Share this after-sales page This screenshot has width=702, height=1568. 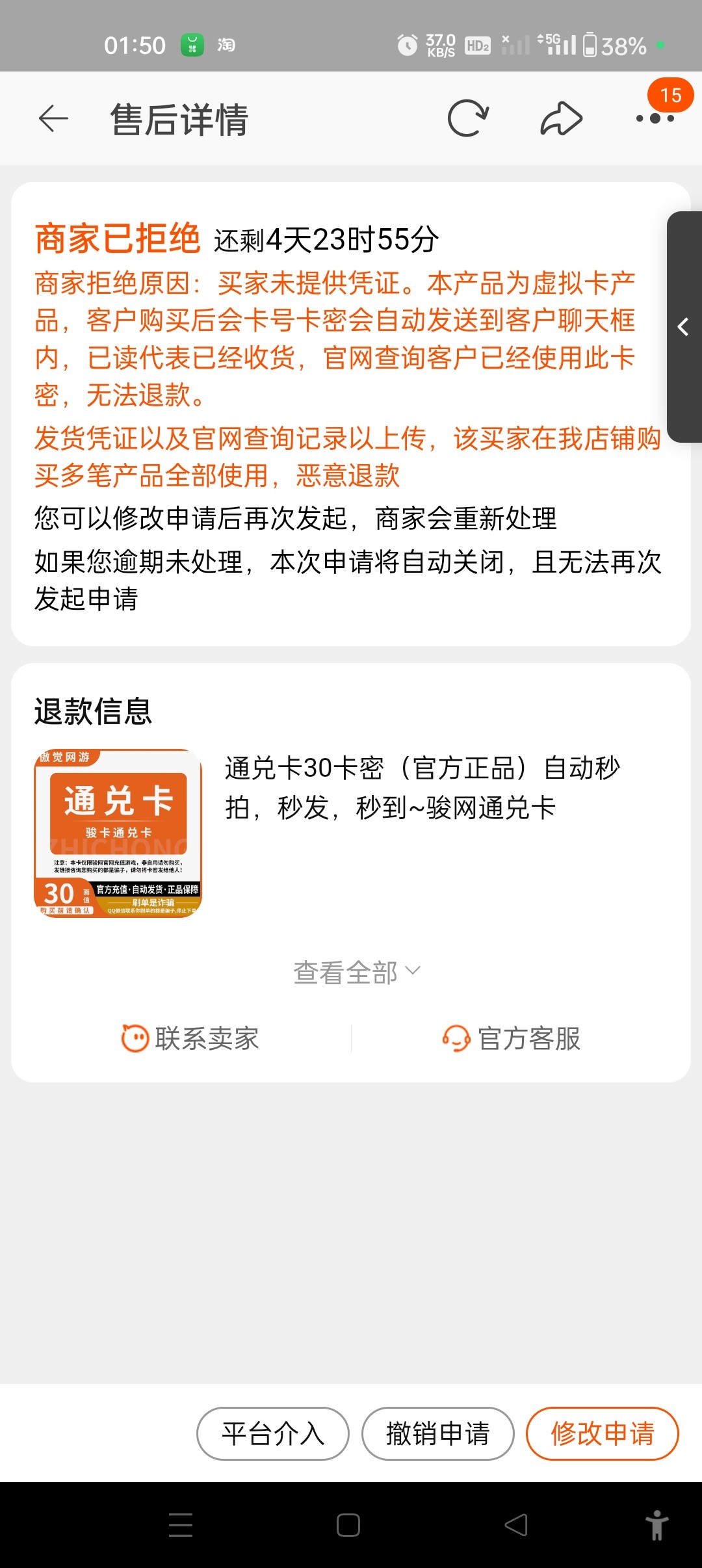tap(561, 119)
